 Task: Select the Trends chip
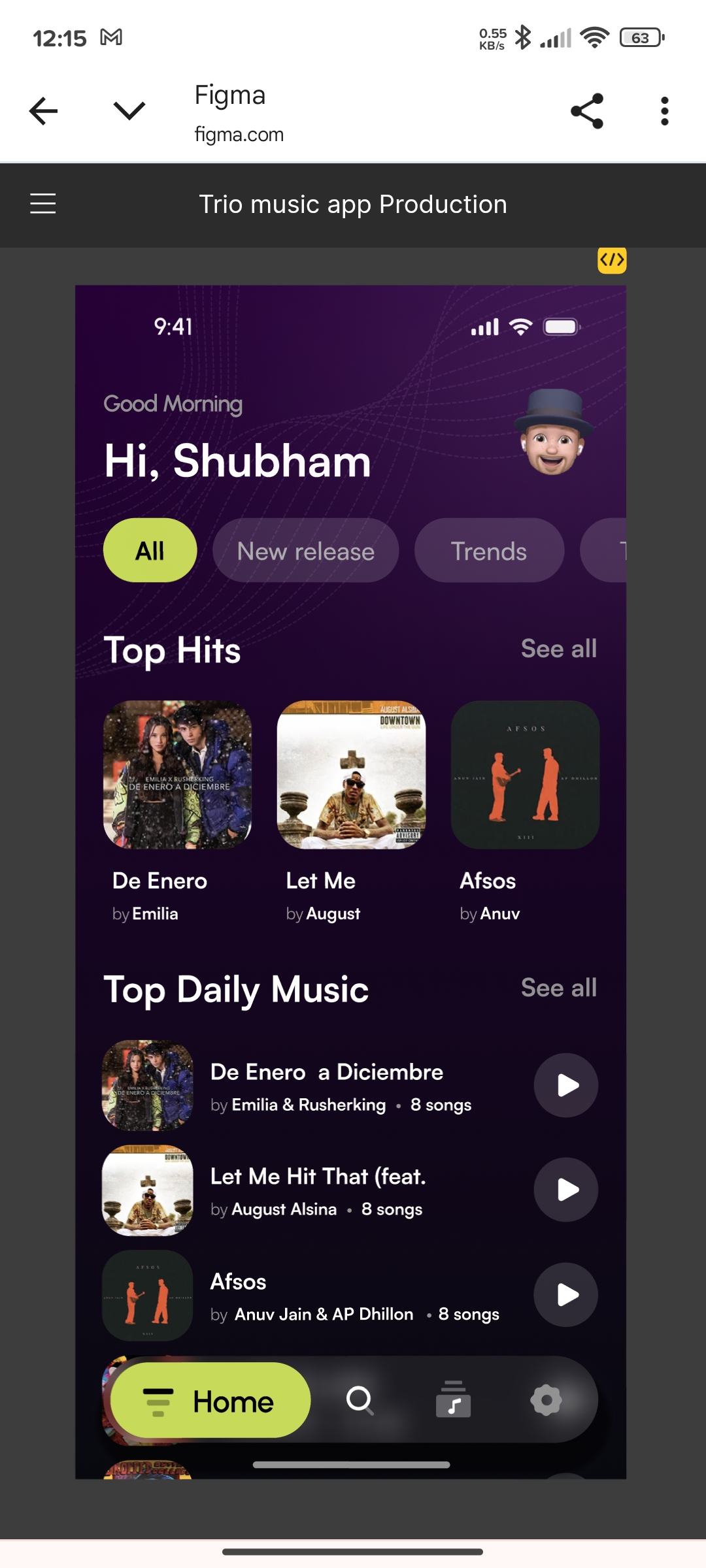[x=488, y=551]
